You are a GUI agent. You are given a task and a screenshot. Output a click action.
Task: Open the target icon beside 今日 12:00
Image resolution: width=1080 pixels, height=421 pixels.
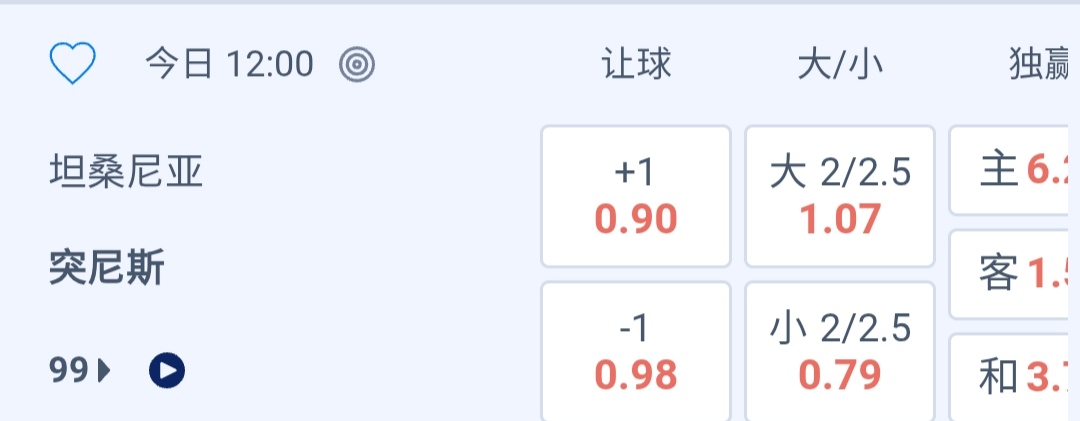tap(357, 65)
